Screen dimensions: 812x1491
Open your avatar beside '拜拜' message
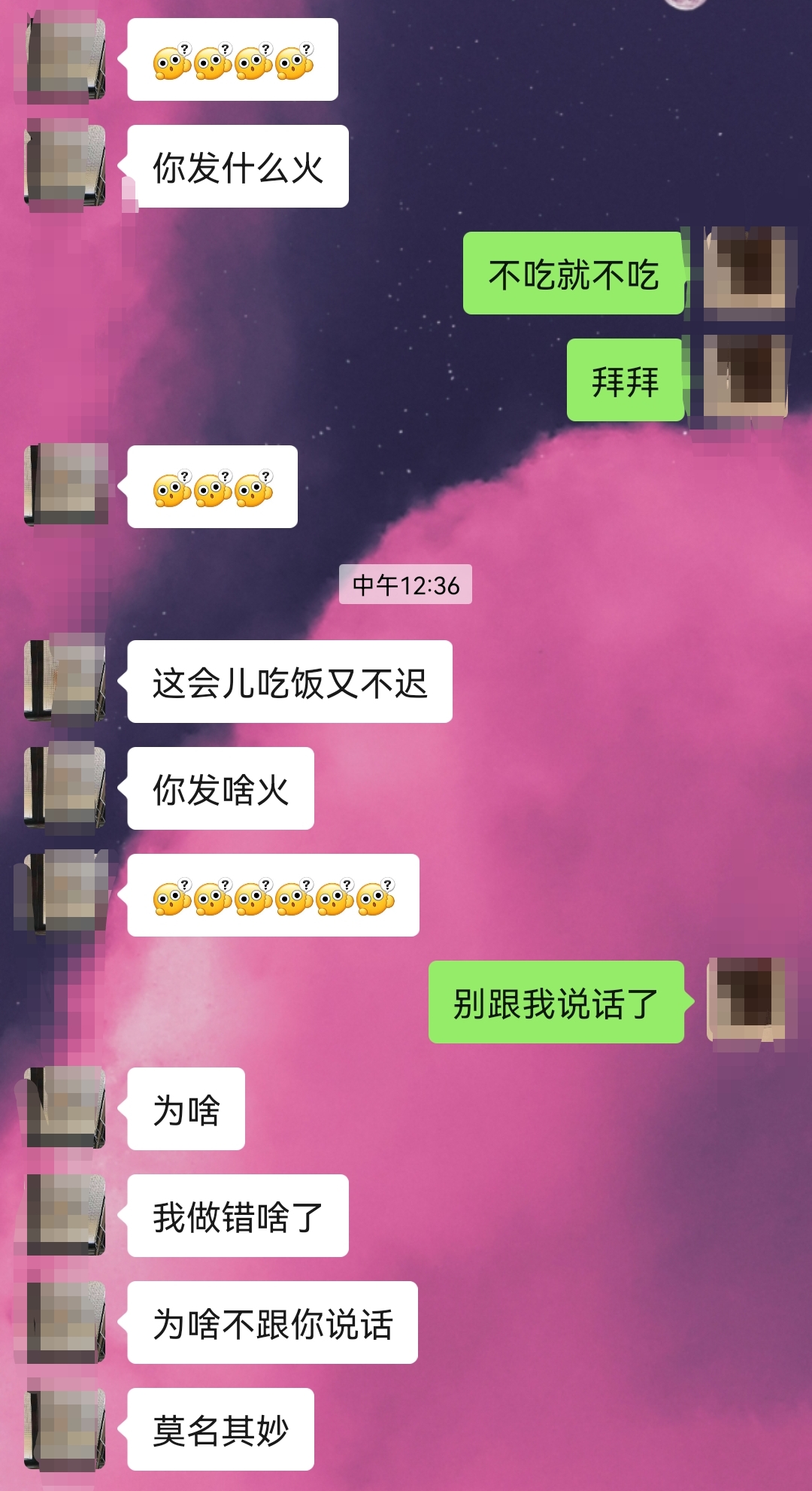pos(747,380)
